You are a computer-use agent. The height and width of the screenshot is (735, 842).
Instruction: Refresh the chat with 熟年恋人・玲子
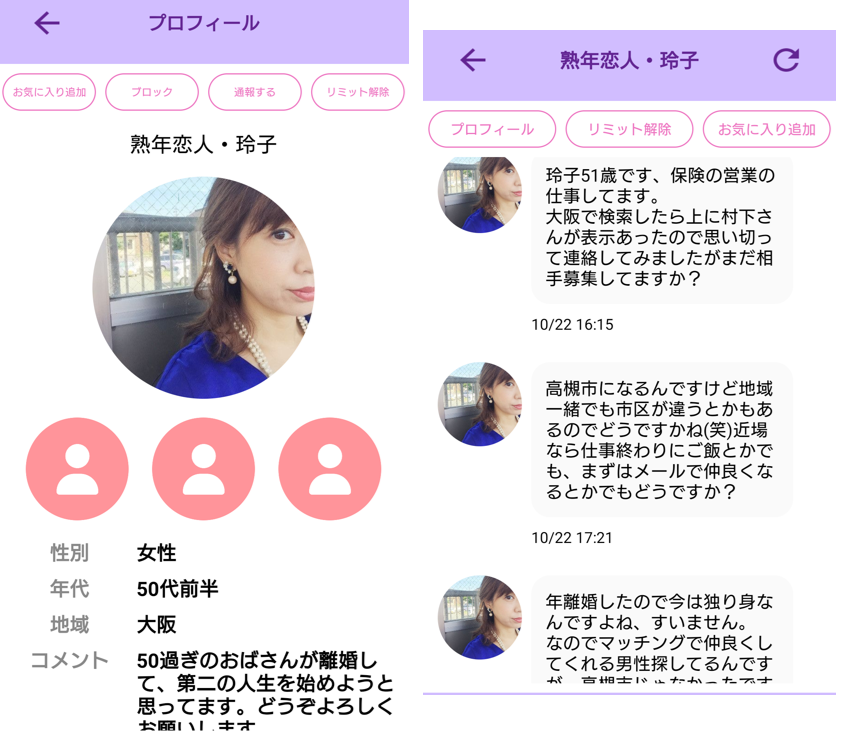[x=786, y=60]
